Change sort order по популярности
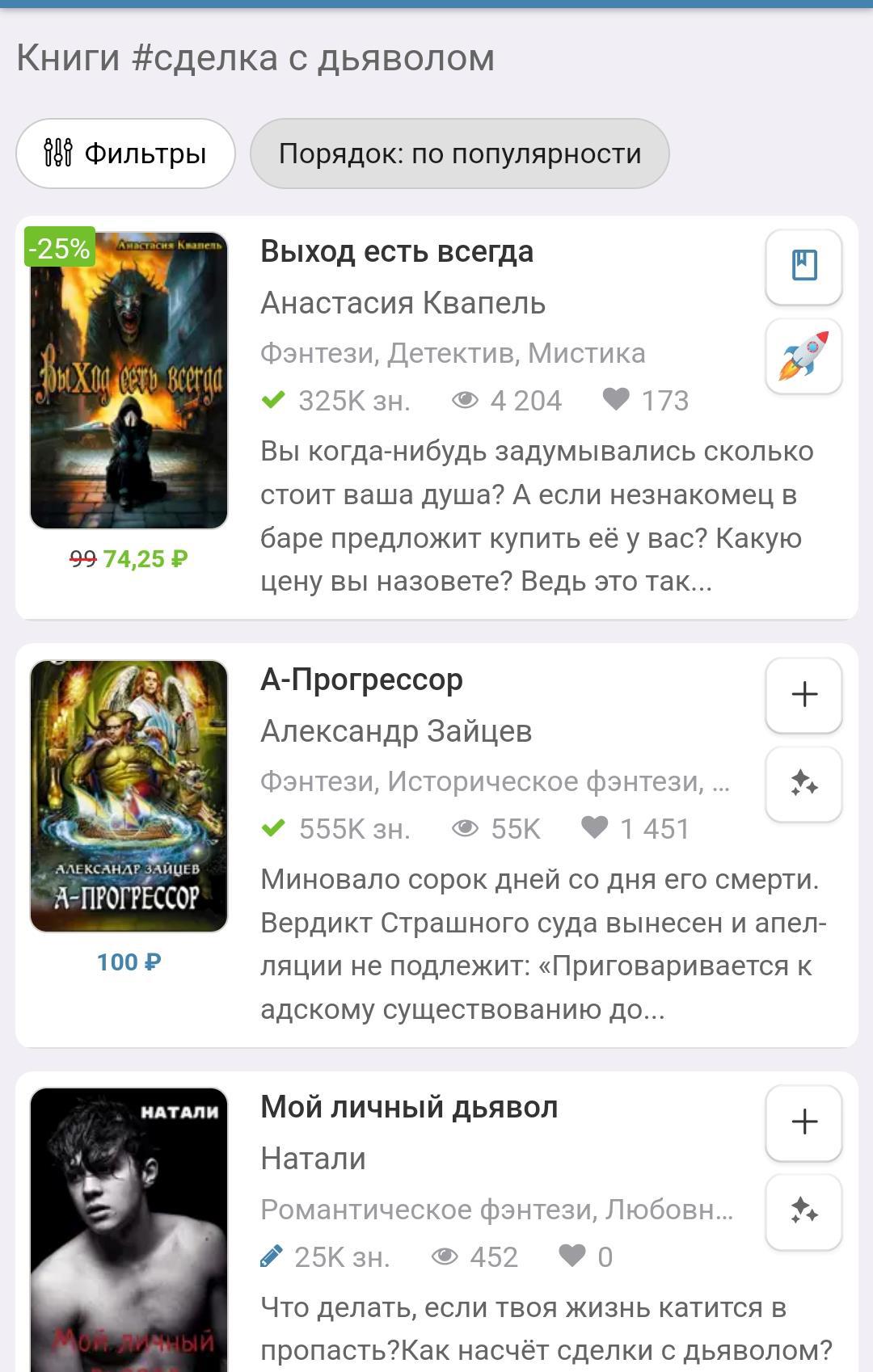 click(x=459, y=154)
